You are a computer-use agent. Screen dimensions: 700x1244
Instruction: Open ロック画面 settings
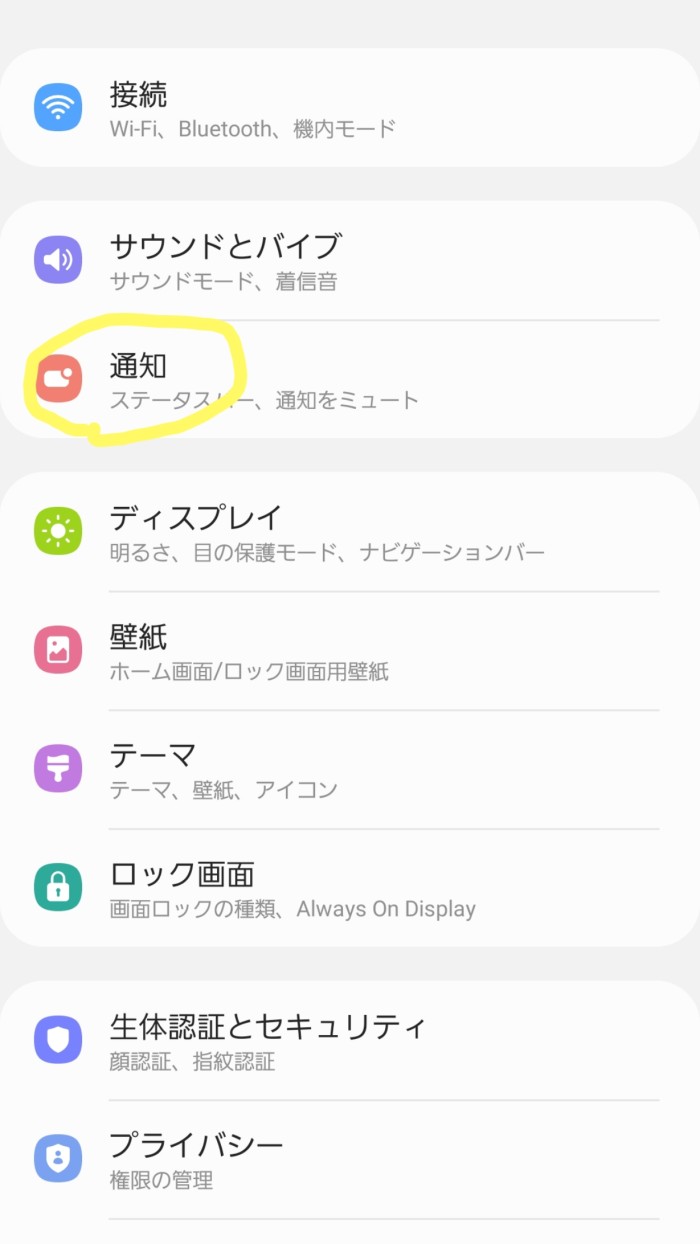(x=350, y=888)
